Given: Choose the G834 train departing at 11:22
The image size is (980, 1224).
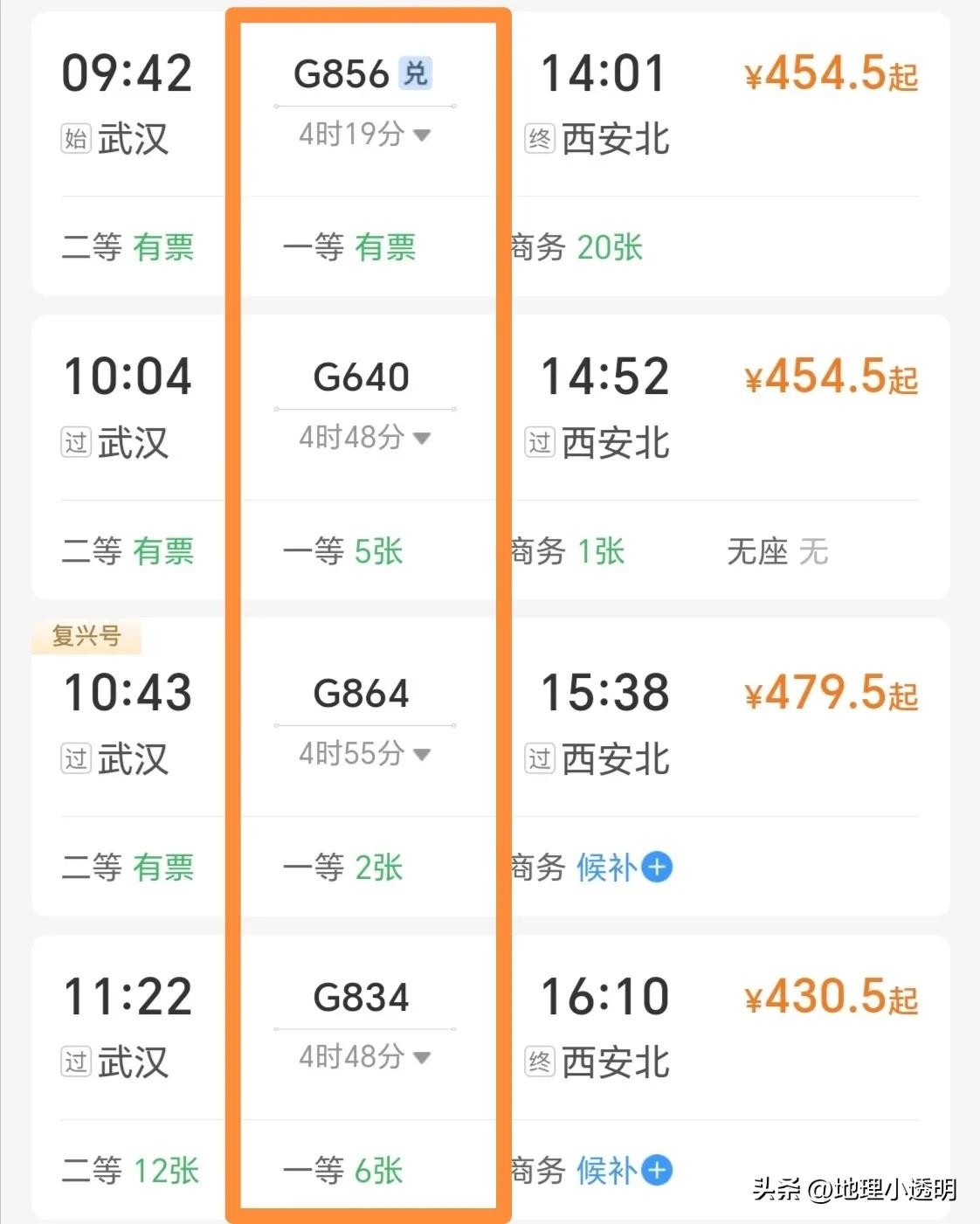Looking at the screenshot, I should coord(361,997).
